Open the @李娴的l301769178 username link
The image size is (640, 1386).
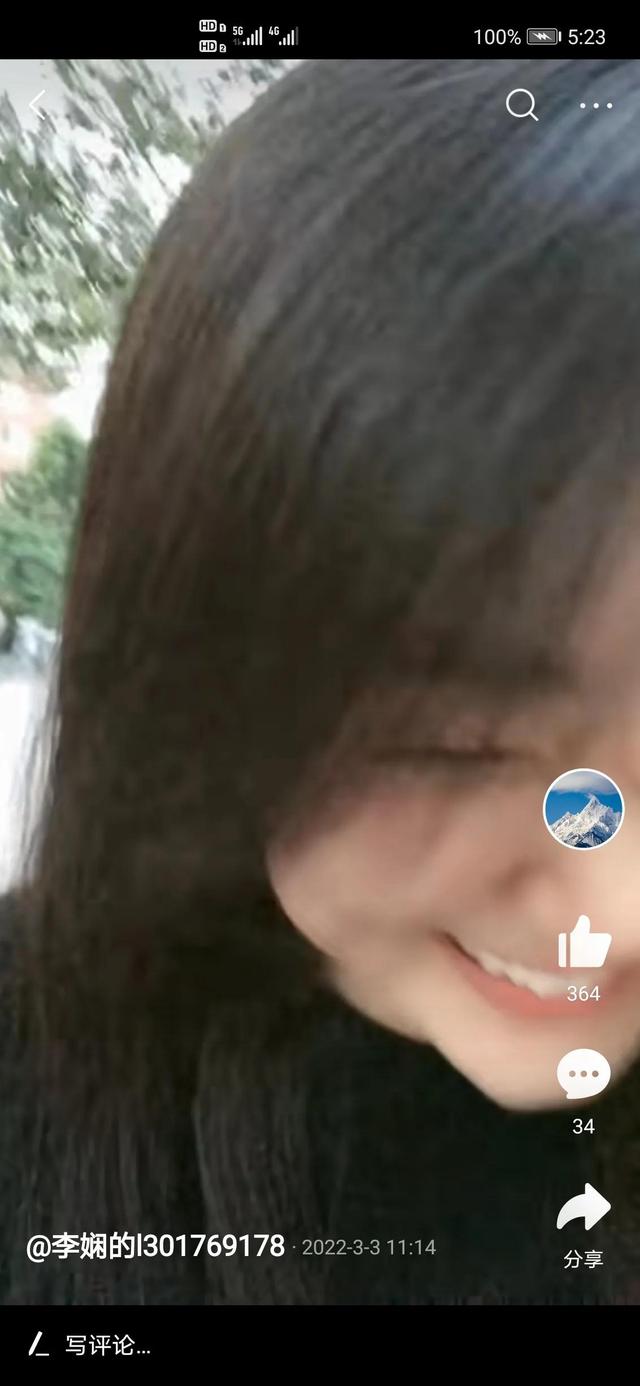tap(156, 1246)
